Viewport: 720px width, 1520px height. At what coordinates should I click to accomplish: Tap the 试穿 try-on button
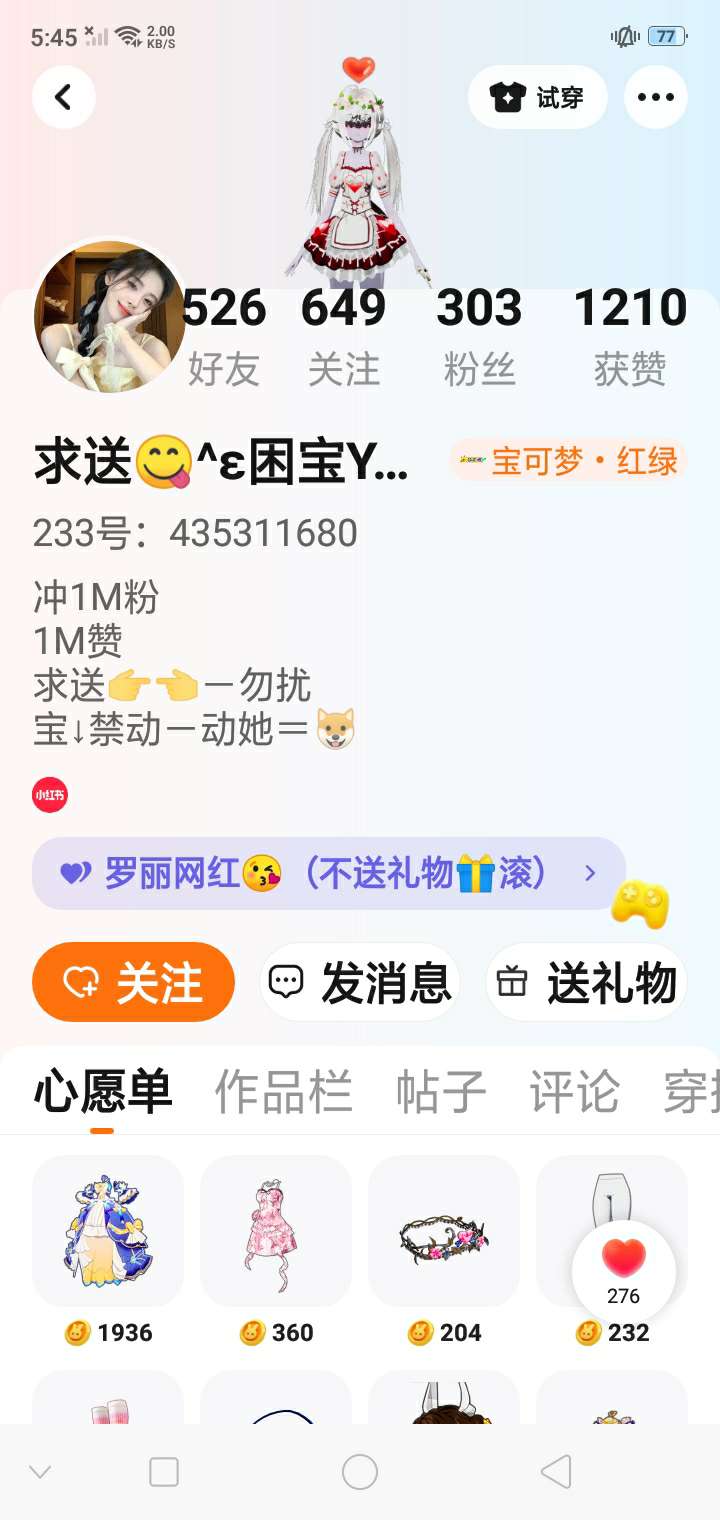click(538, 97)
